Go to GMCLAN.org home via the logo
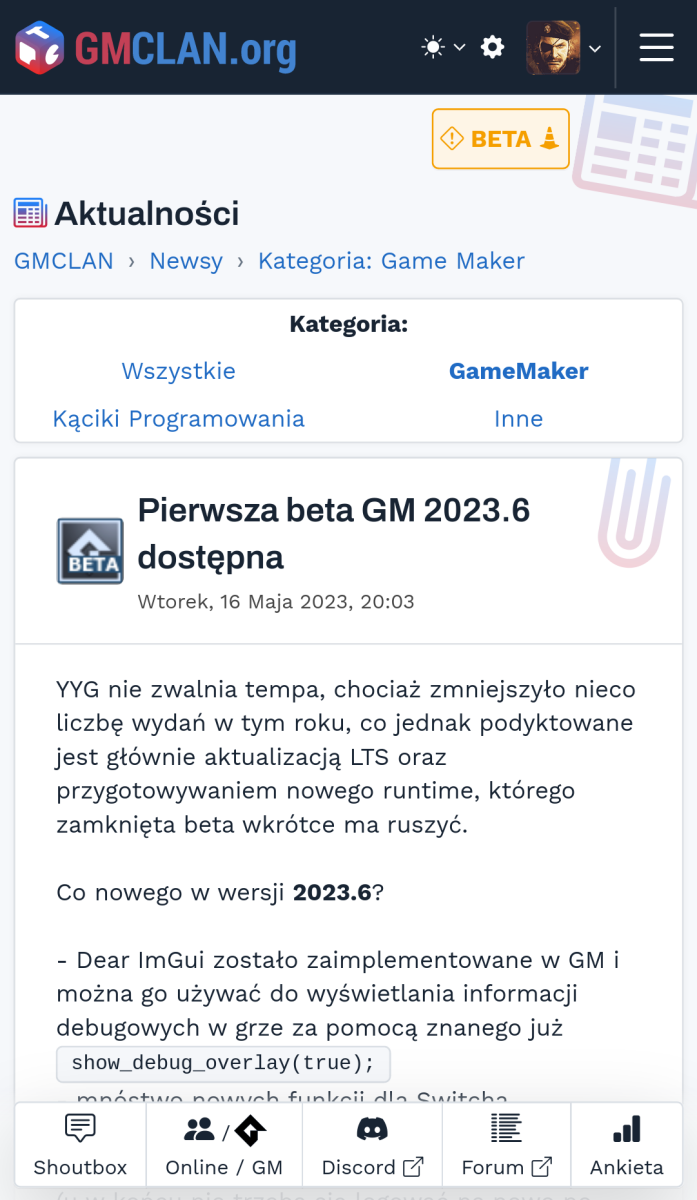Viewport: 697px width, 1200px height. 156,47
